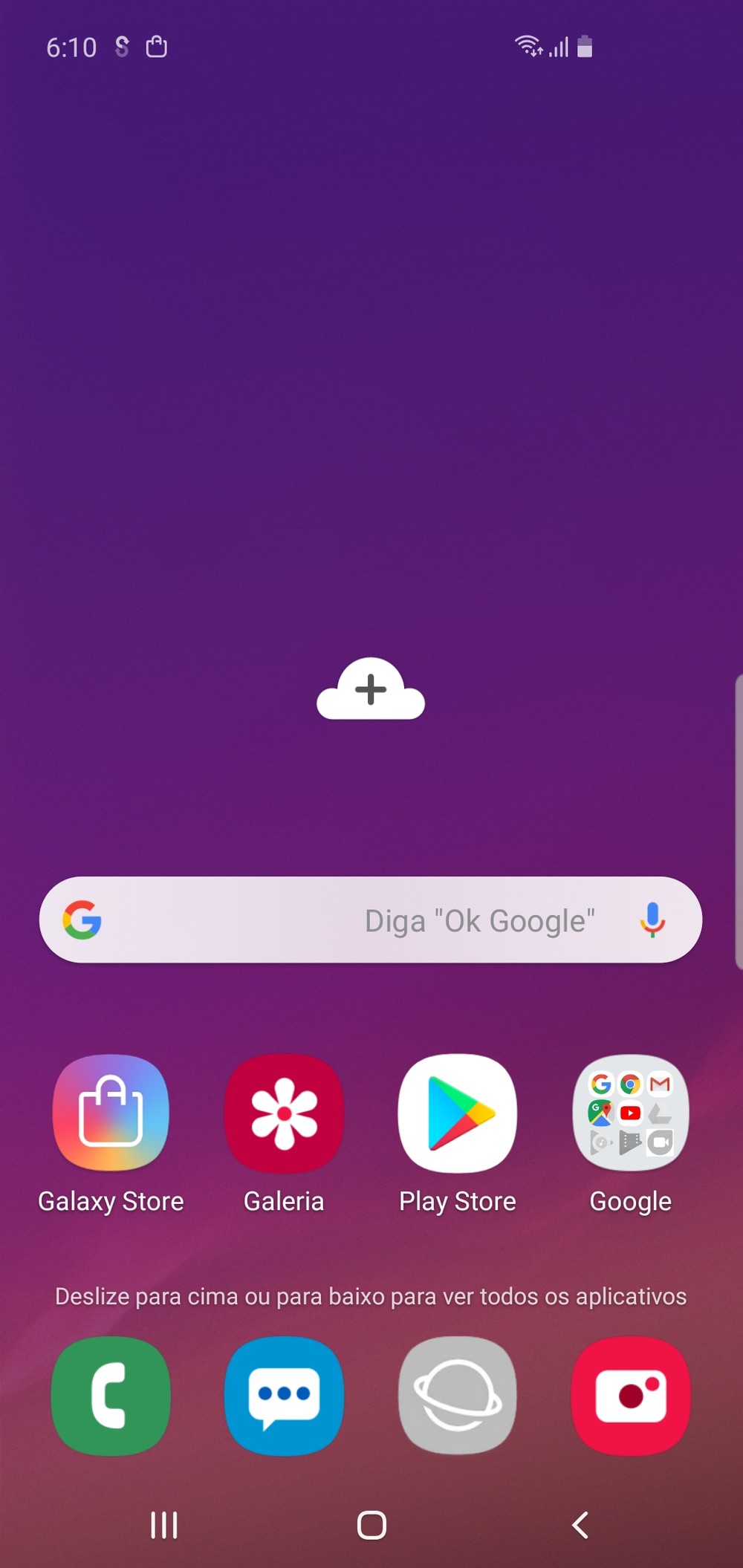Open the blue Messages app

(x=284, y=1396)
